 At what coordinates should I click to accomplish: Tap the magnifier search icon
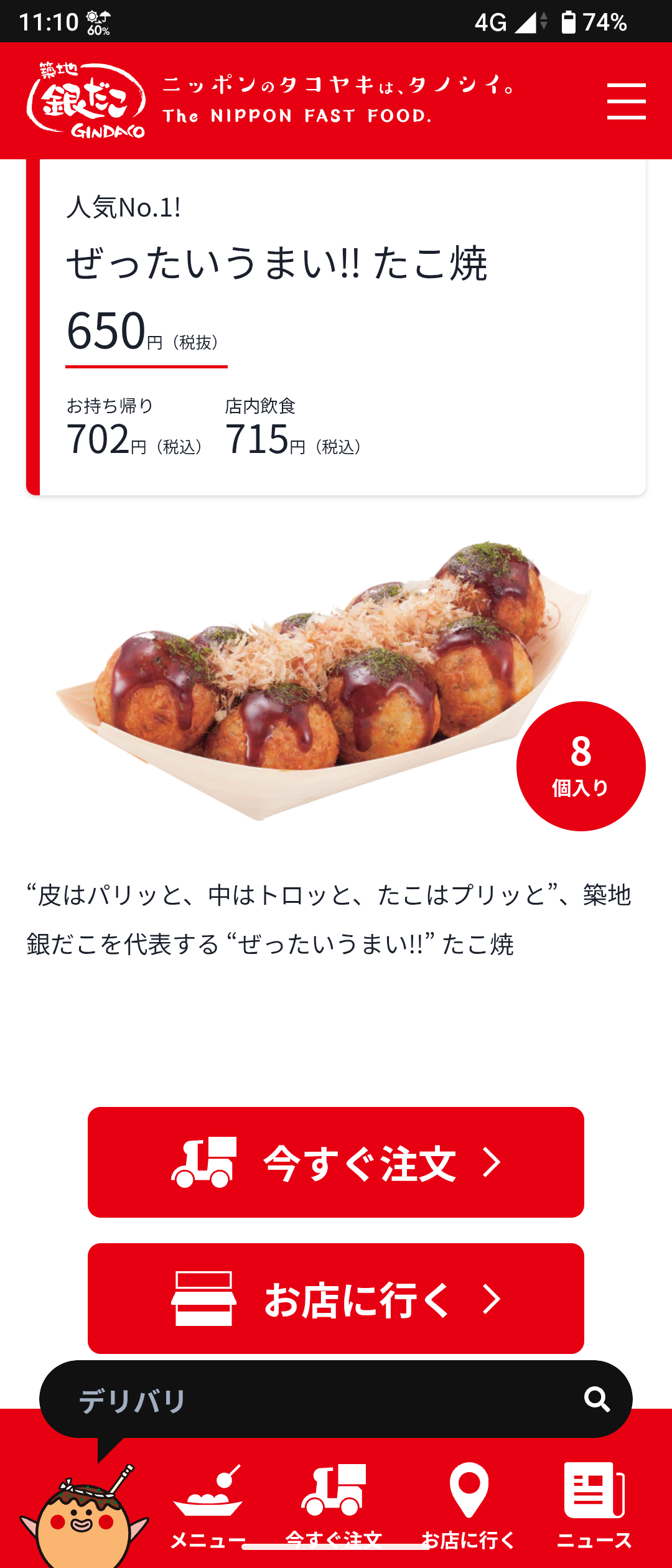(x=597, y=1399)
